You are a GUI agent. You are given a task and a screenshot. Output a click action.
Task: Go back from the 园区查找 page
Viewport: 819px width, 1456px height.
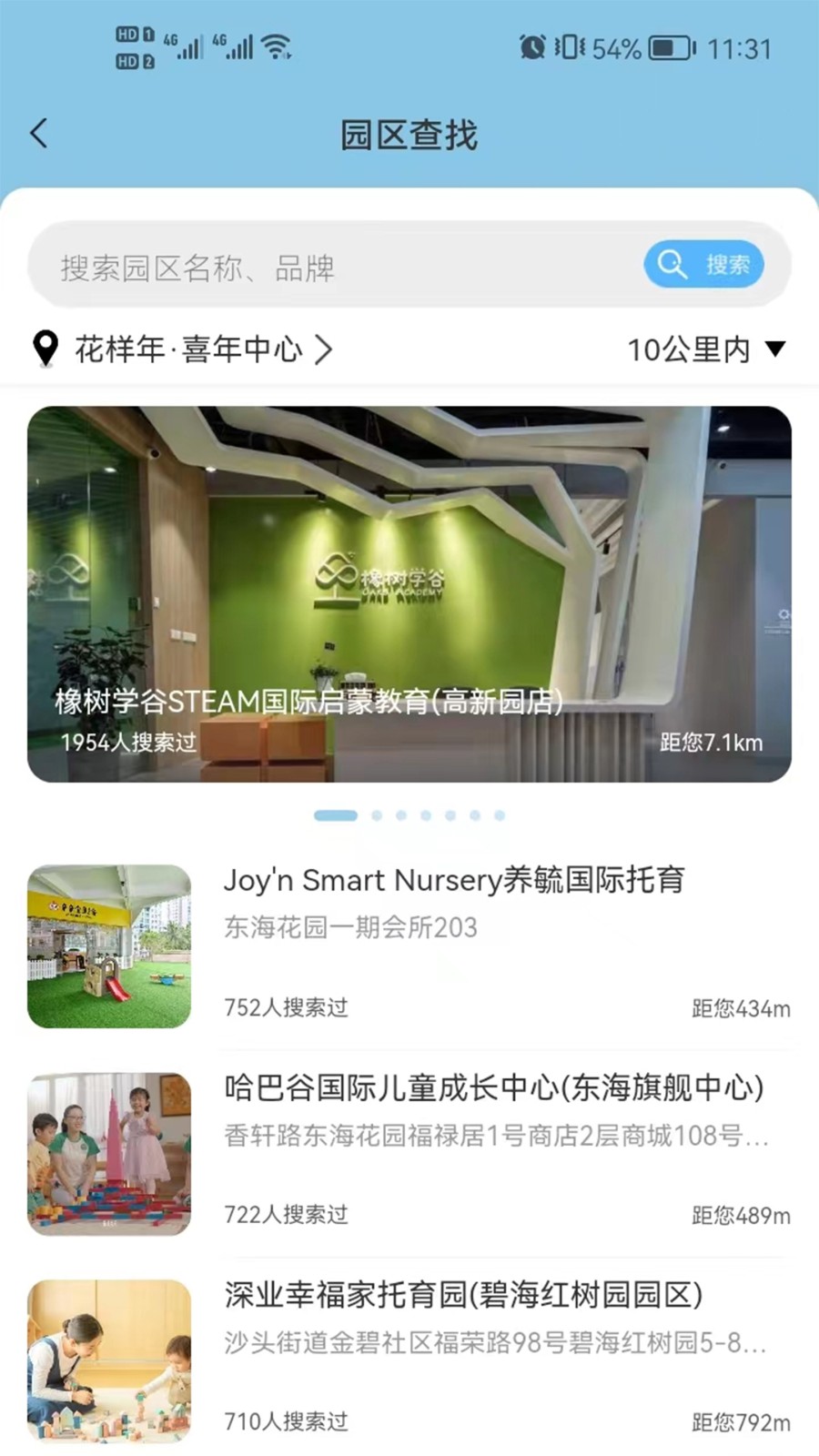(x=39, y=134)
